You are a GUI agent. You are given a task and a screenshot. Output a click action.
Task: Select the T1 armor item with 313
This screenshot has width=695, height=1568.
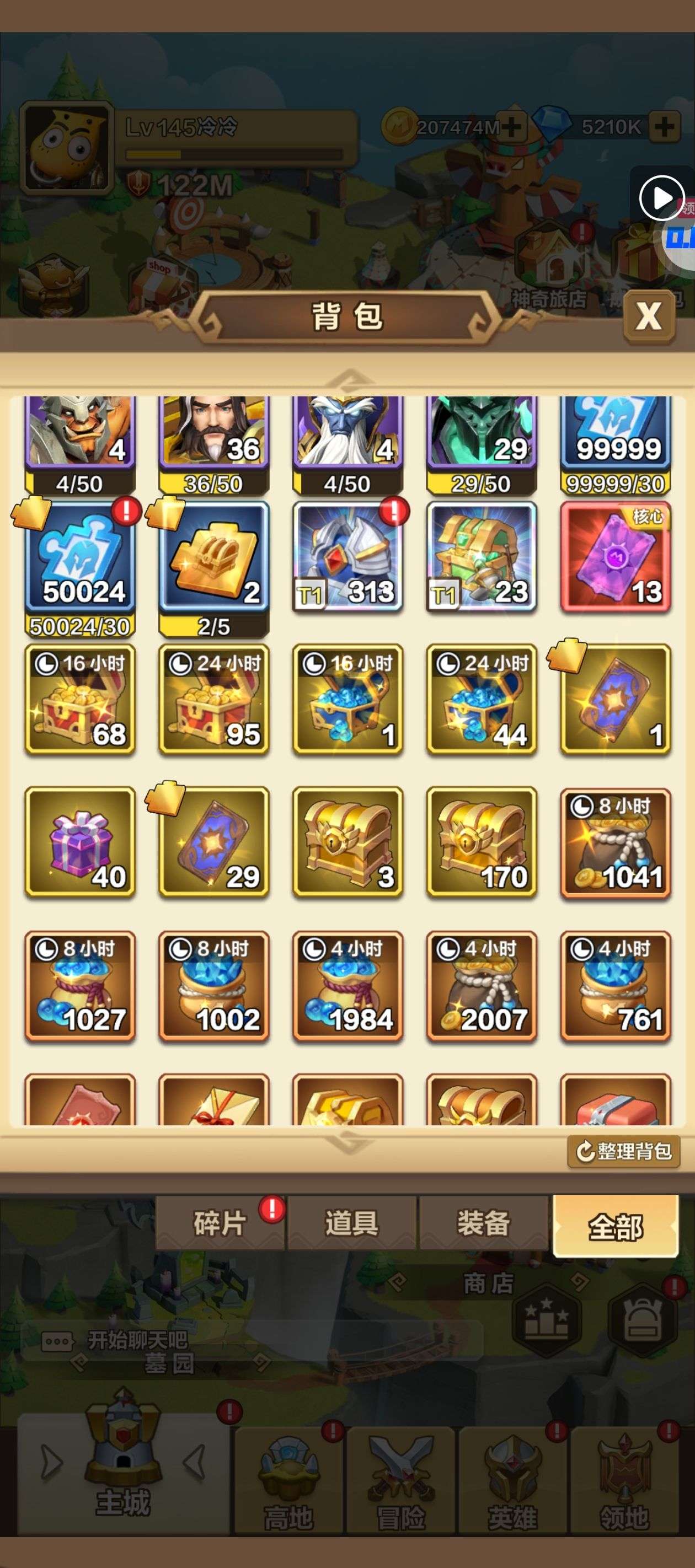[347, 557]
